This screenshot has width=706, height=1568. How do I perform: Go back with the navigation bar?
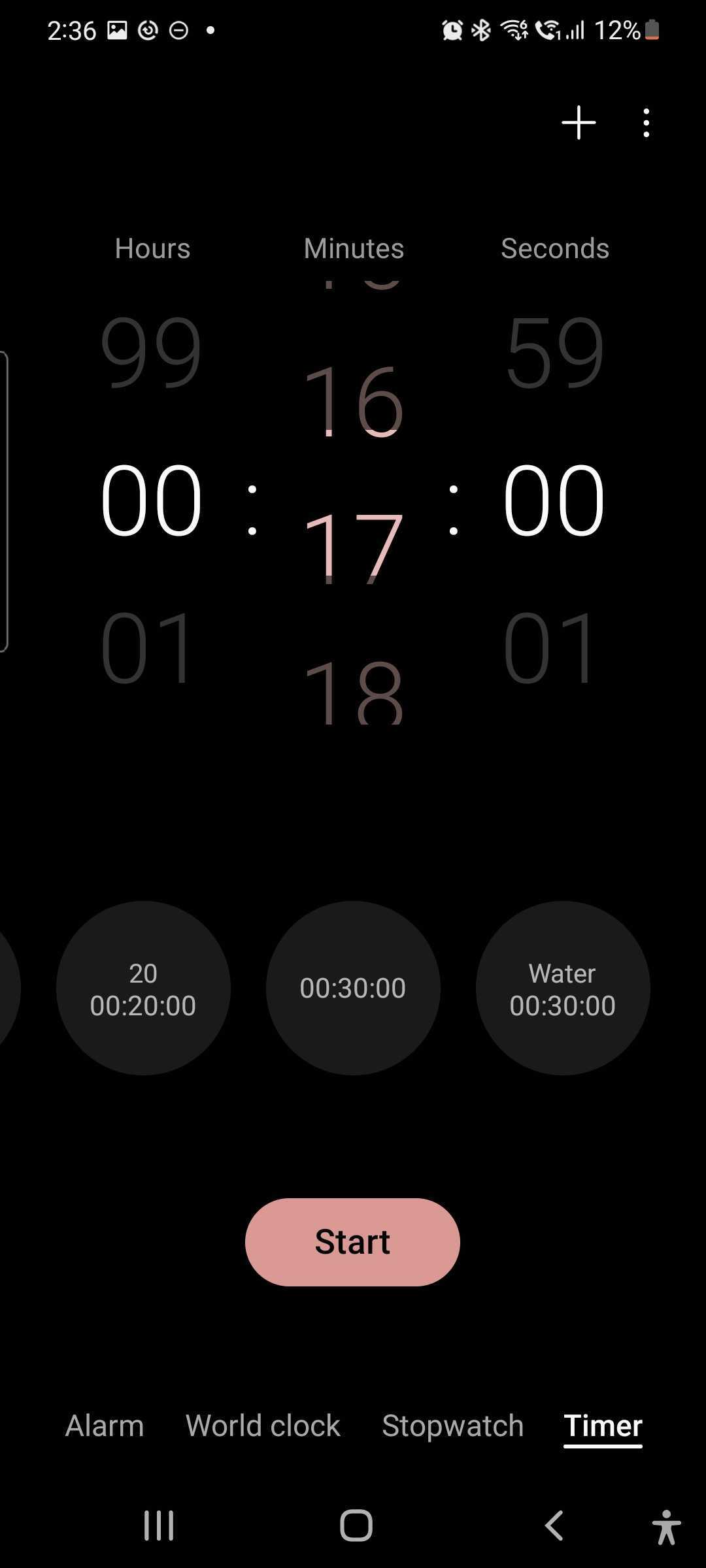[x=554, y=1526]
